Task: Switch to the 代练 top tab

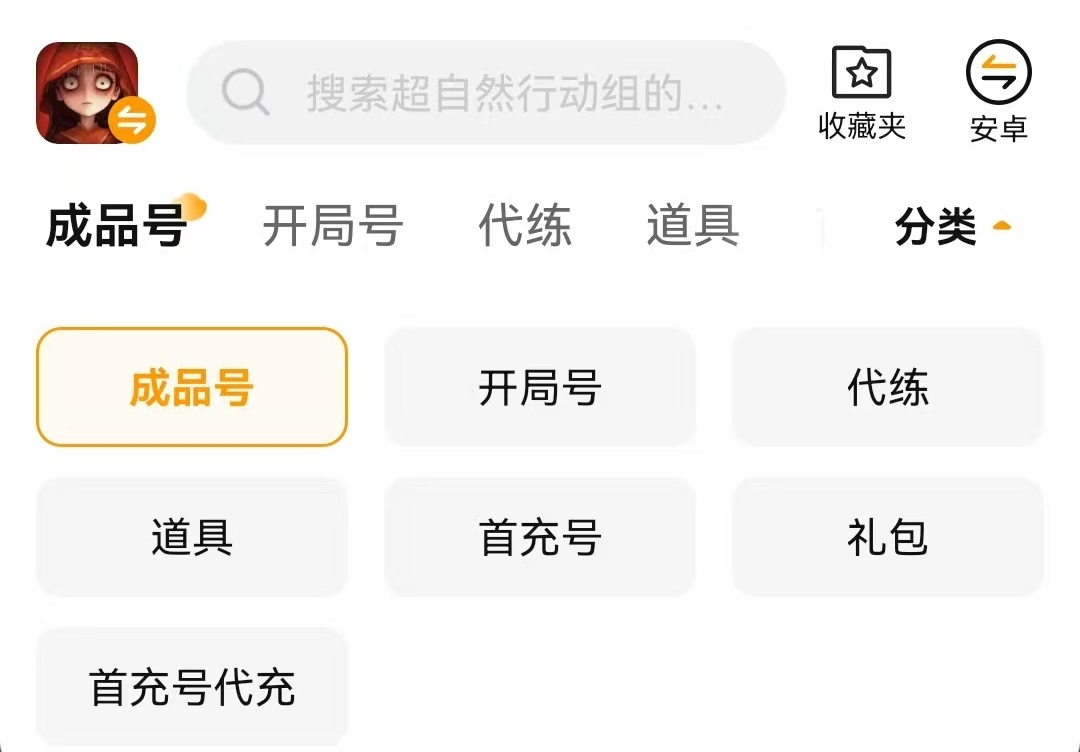Action: point(524,226)
